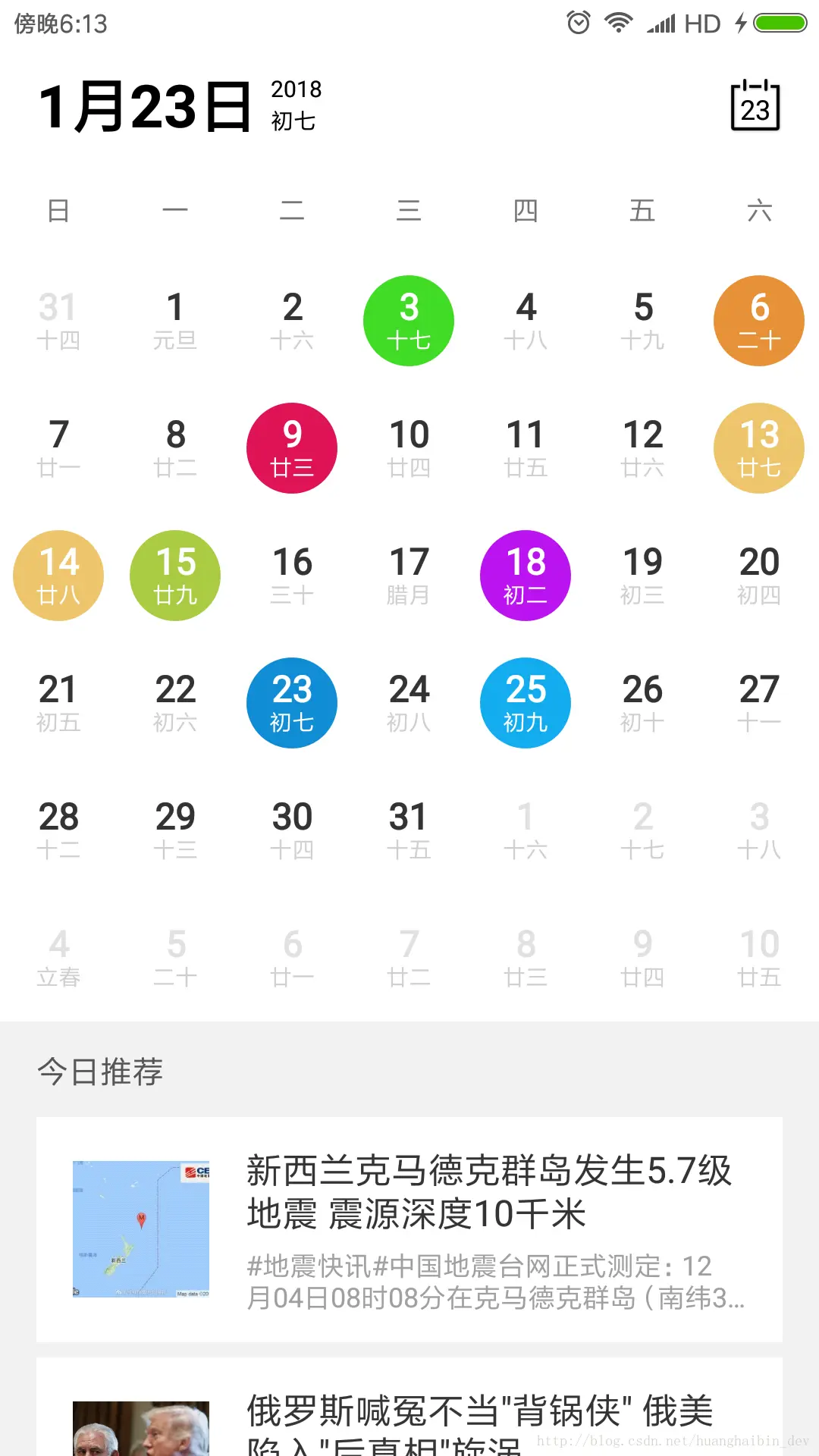
Task: Select January 31 with lunar 十五
Action: click(409, 830)
